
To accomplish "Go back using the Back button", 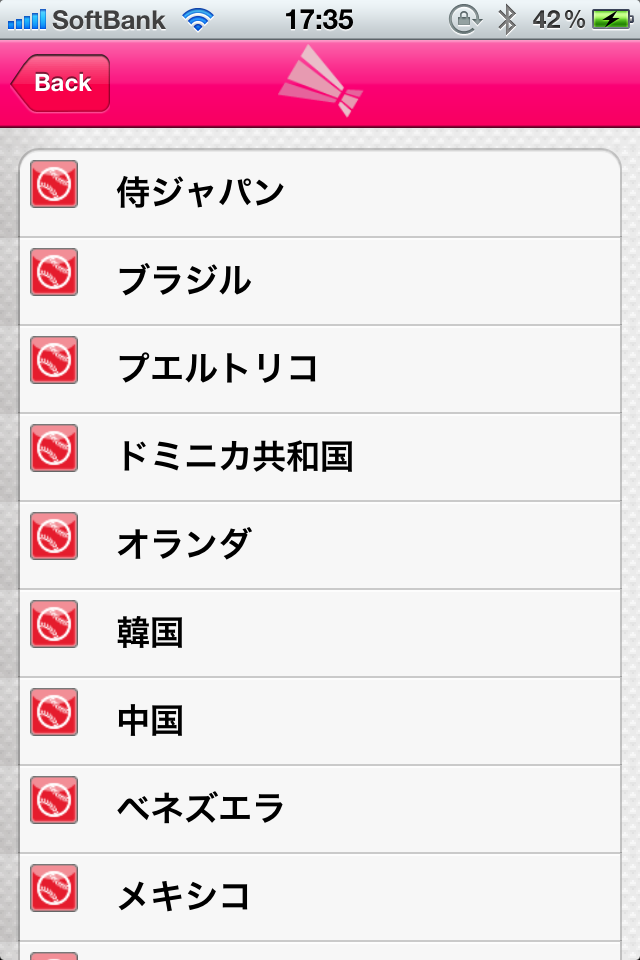I will coord(62,84).
